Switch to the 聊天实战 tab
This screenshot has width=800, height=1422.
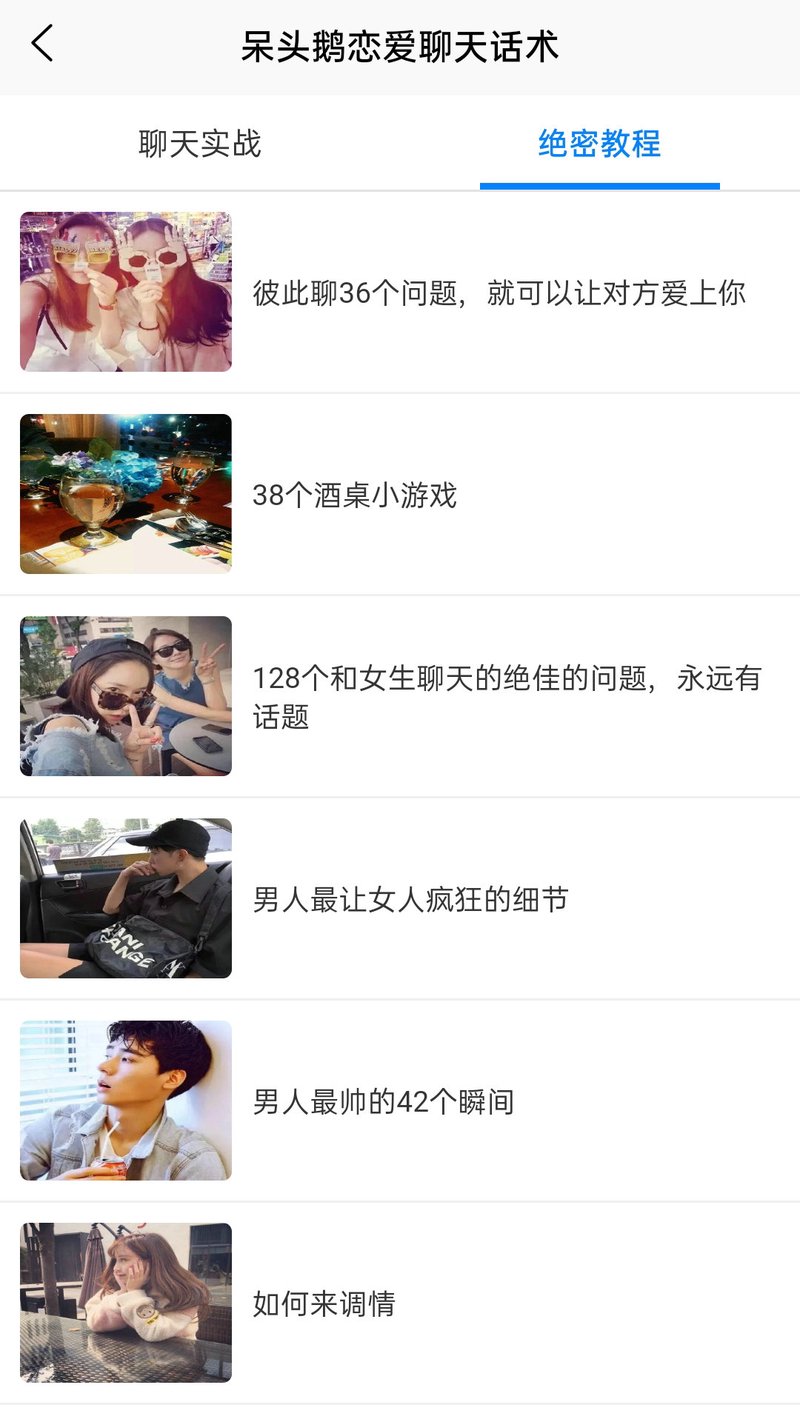199,143
